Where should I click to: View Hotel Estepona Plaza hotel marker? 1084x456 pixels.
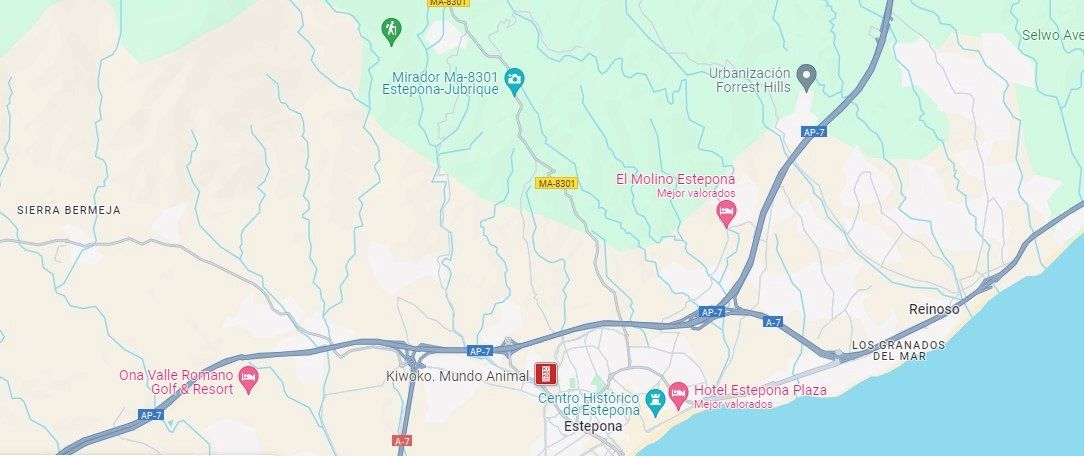tap(678, 393)
